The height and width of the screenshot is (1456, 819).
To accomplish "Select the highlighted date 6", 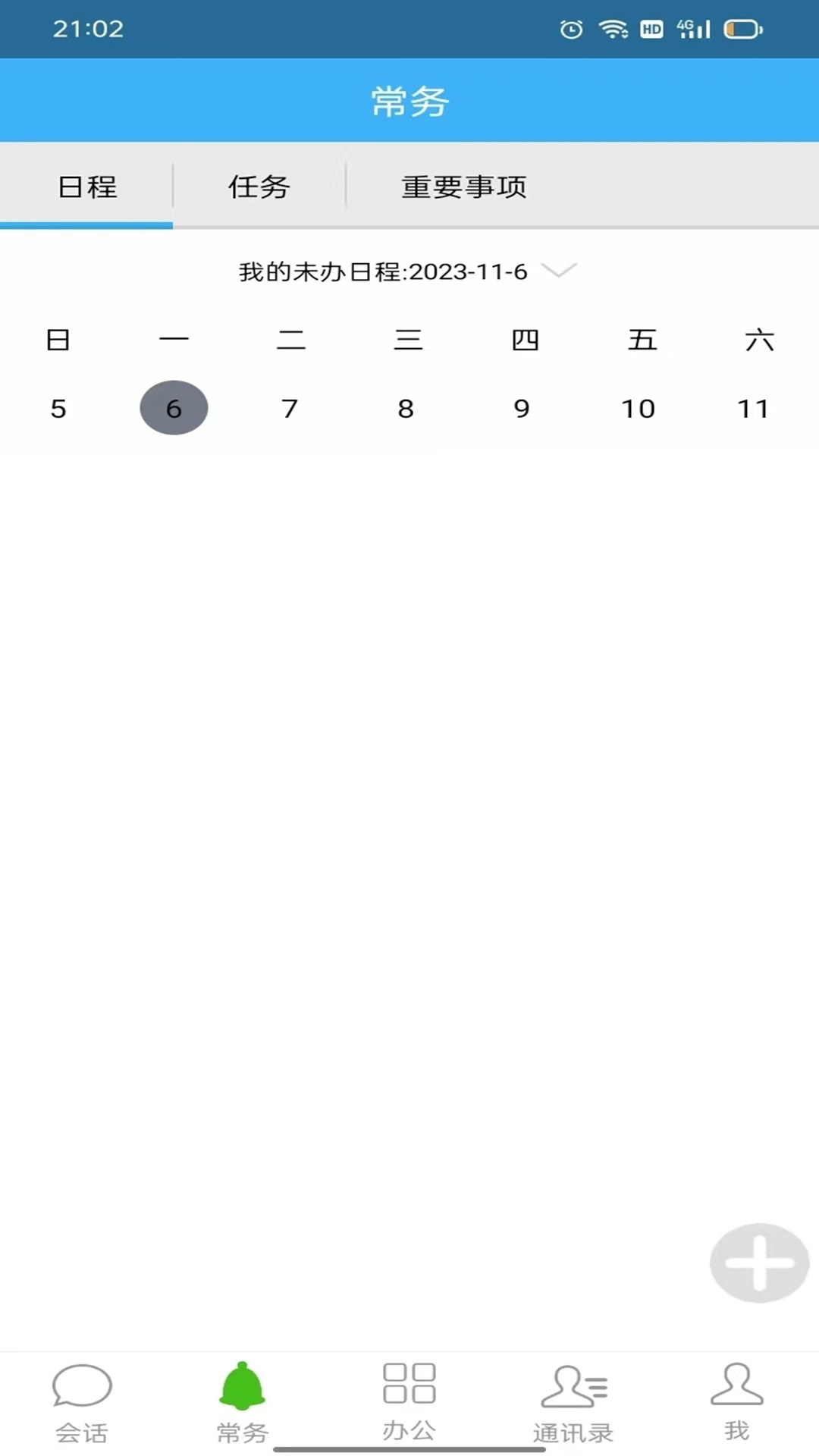I will pos(174,408).
